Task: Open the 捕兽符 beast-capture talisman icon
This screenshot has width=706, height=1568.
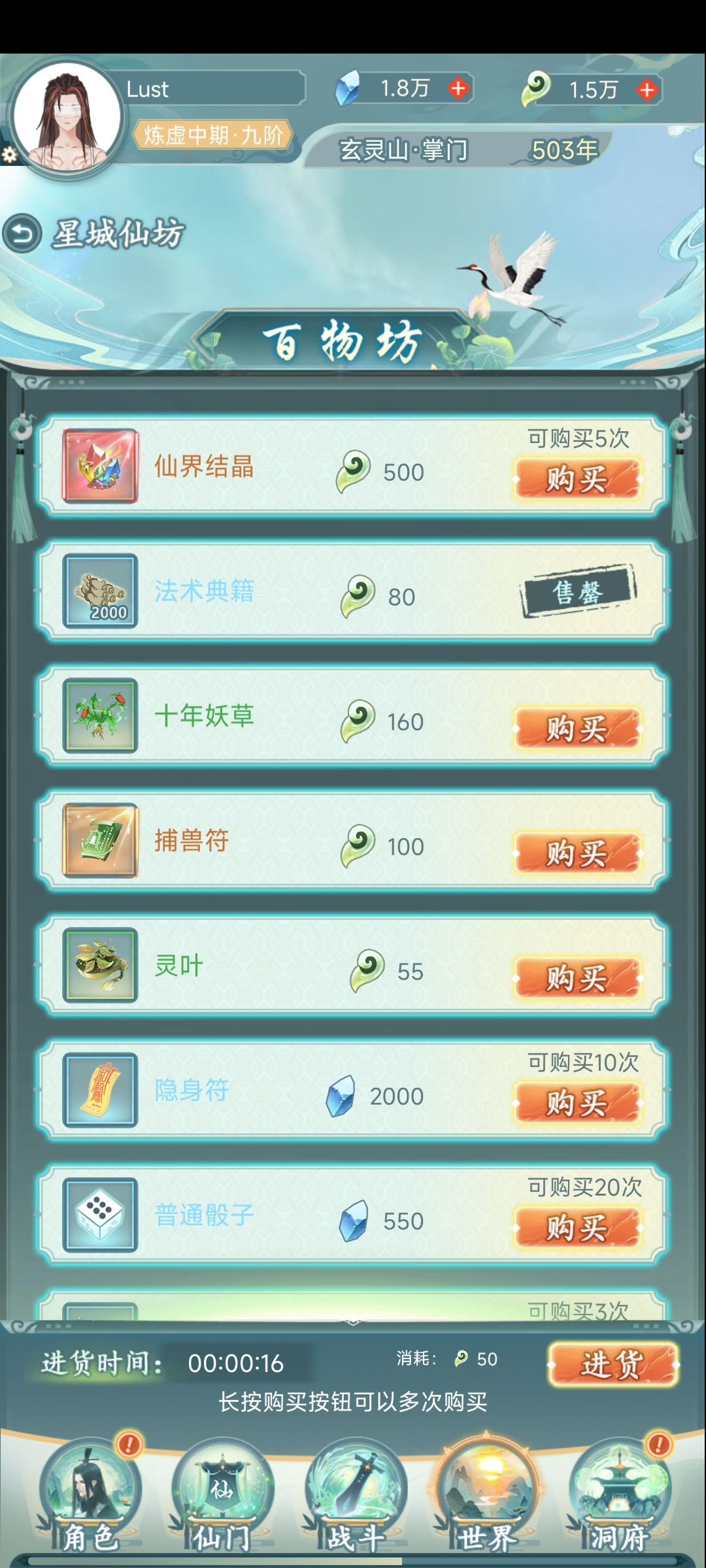Action: [x=99, y=840]
